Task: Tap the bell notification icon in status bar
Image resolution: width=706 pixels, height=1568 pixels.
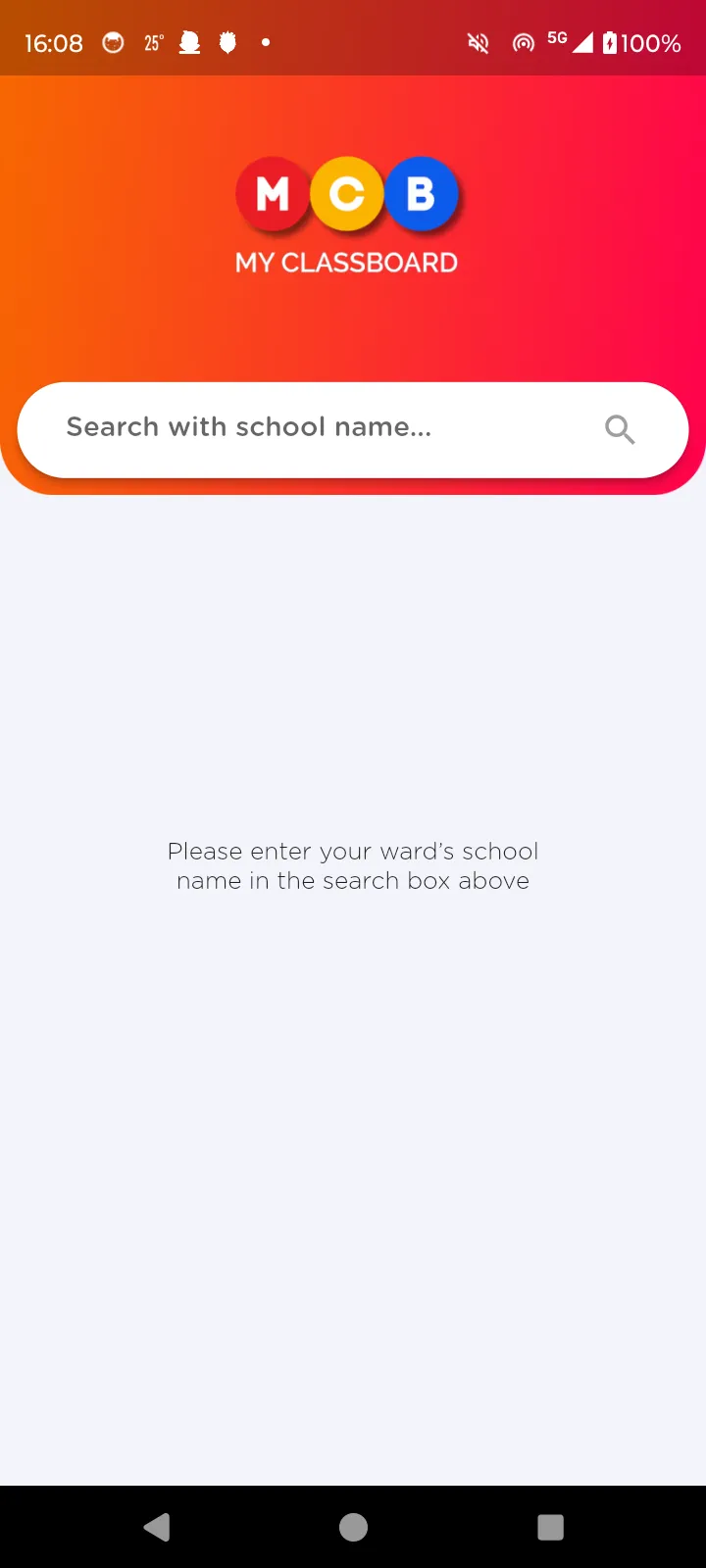Action: click(188, 42)
